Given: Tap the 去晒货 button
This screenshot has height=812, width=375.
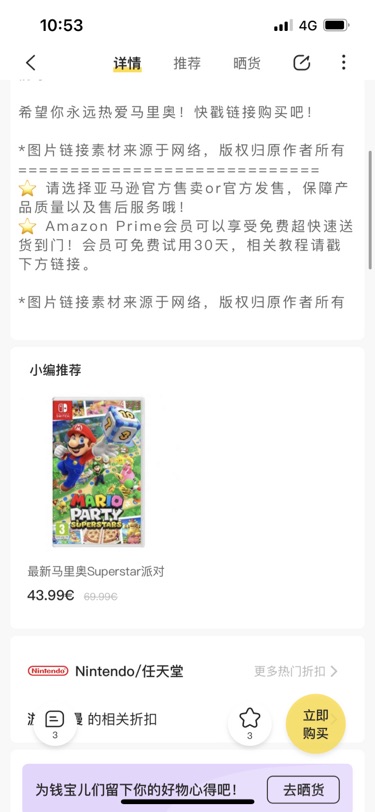Looking at the screenshot, I should pyautogui.click(x=304, y=790).
